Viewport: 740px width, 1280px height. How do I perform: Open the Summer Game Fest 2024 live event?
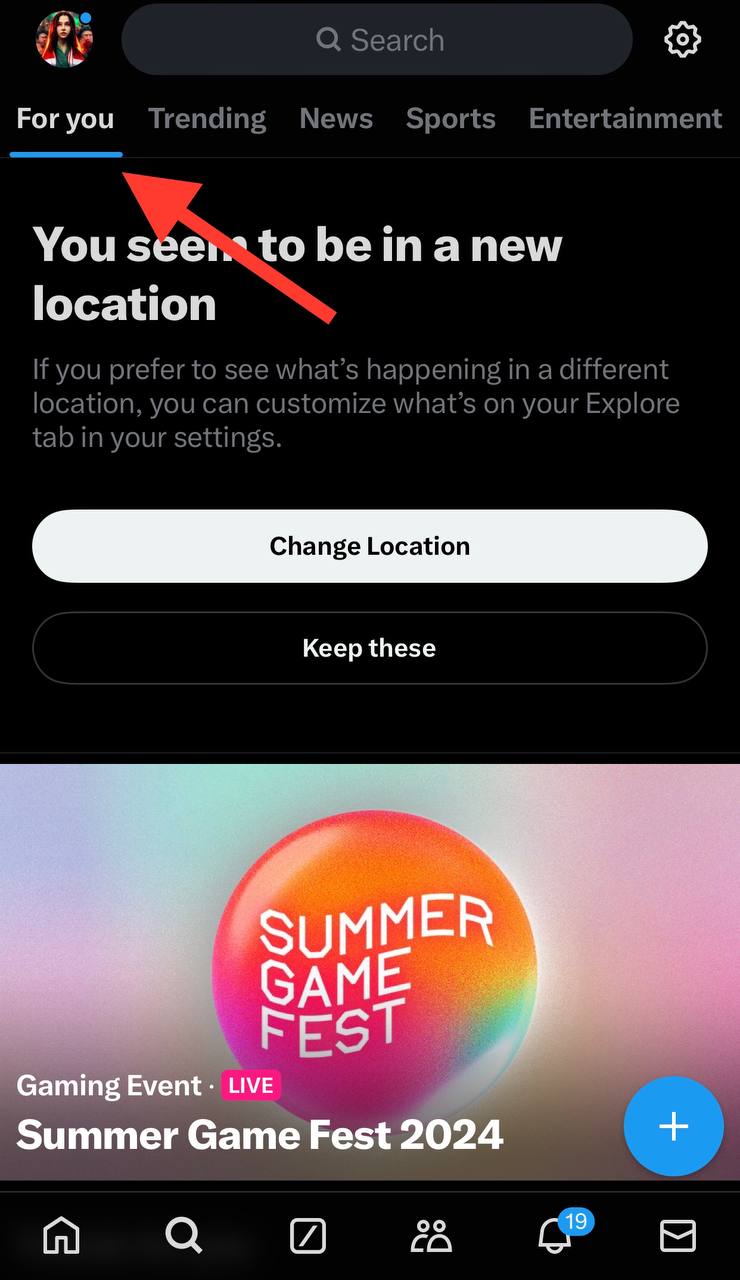click(259, 1135)
